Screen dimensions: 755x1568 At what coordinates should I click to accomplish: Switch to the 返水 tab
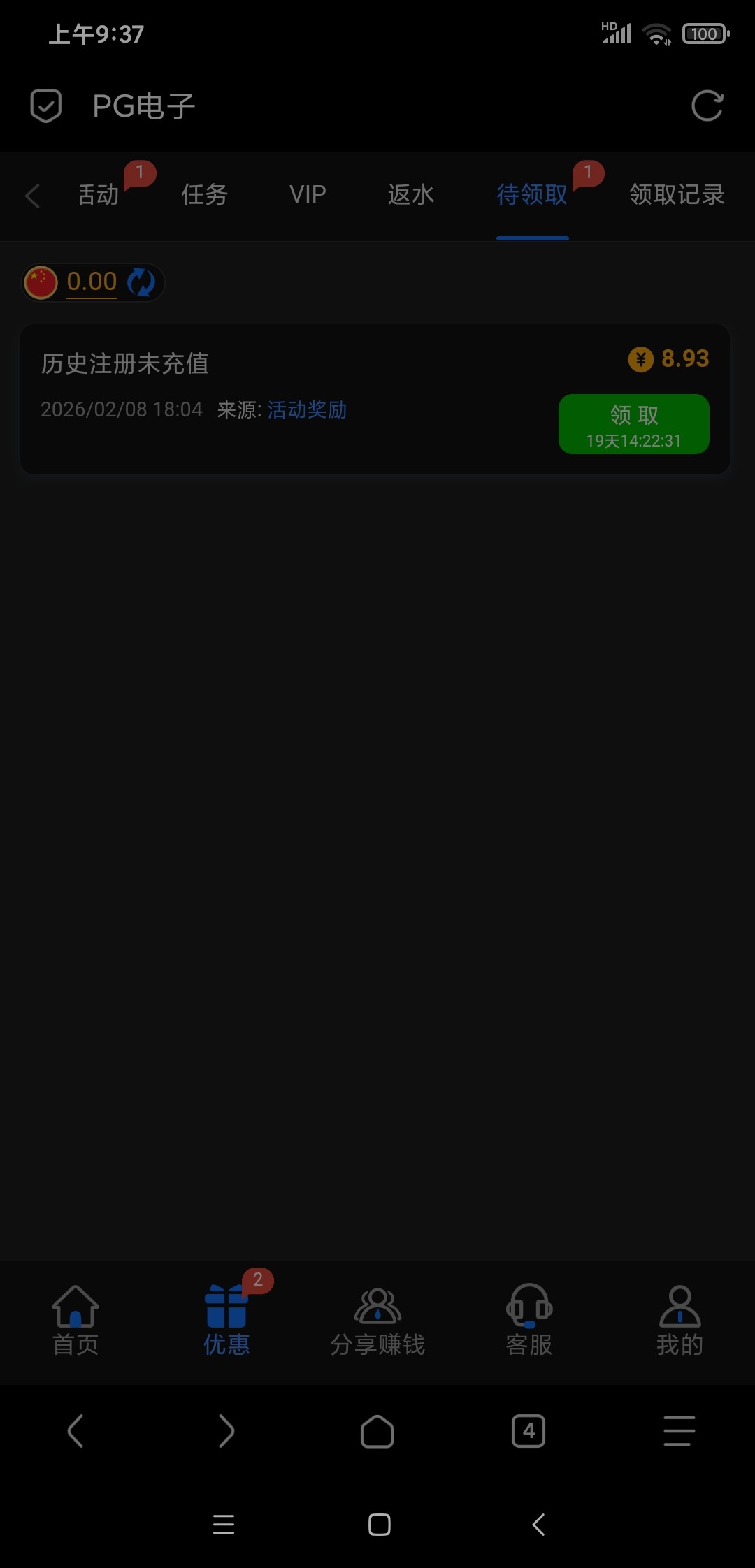(x=411, y=195)
